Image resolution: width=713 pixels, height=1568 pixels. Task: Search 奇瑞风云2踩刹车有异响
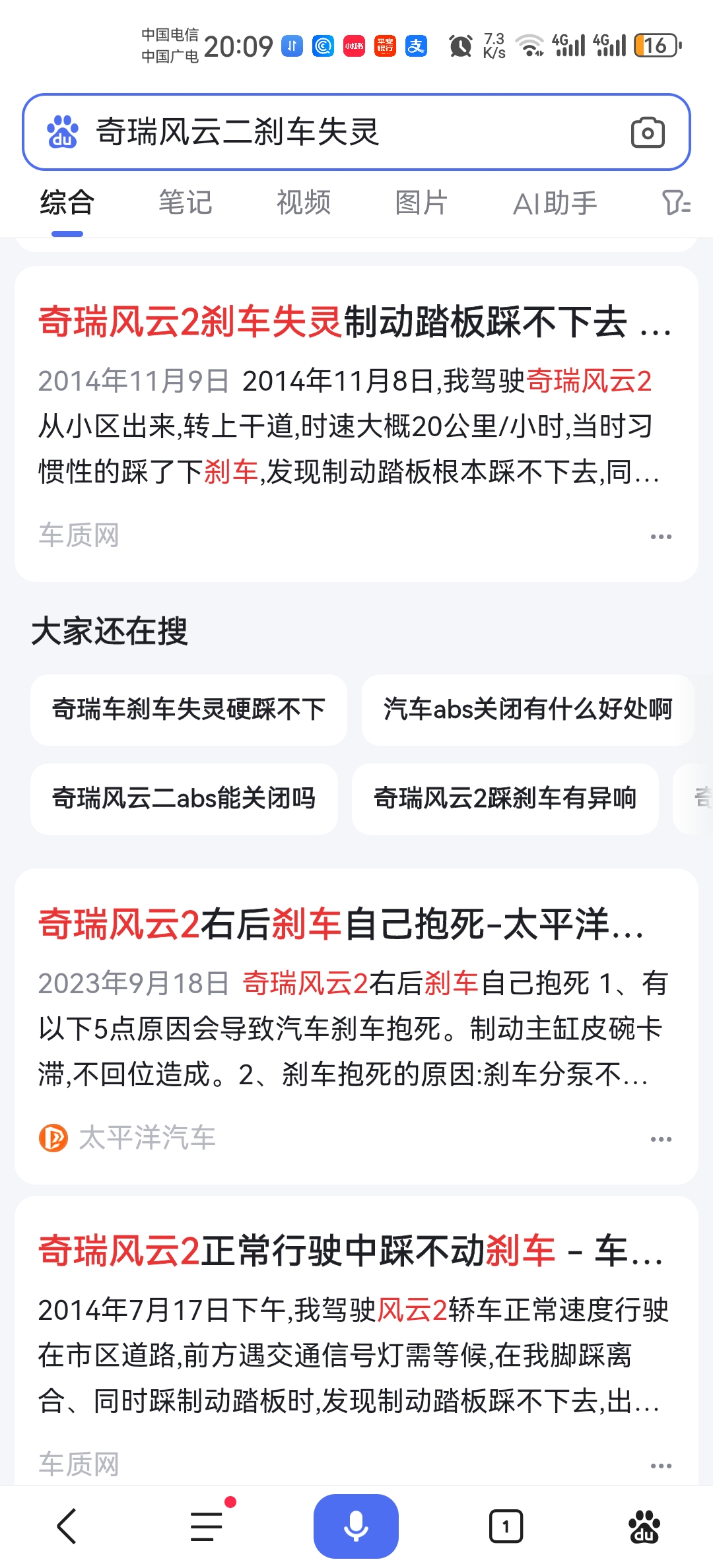(x=505, y=799)
